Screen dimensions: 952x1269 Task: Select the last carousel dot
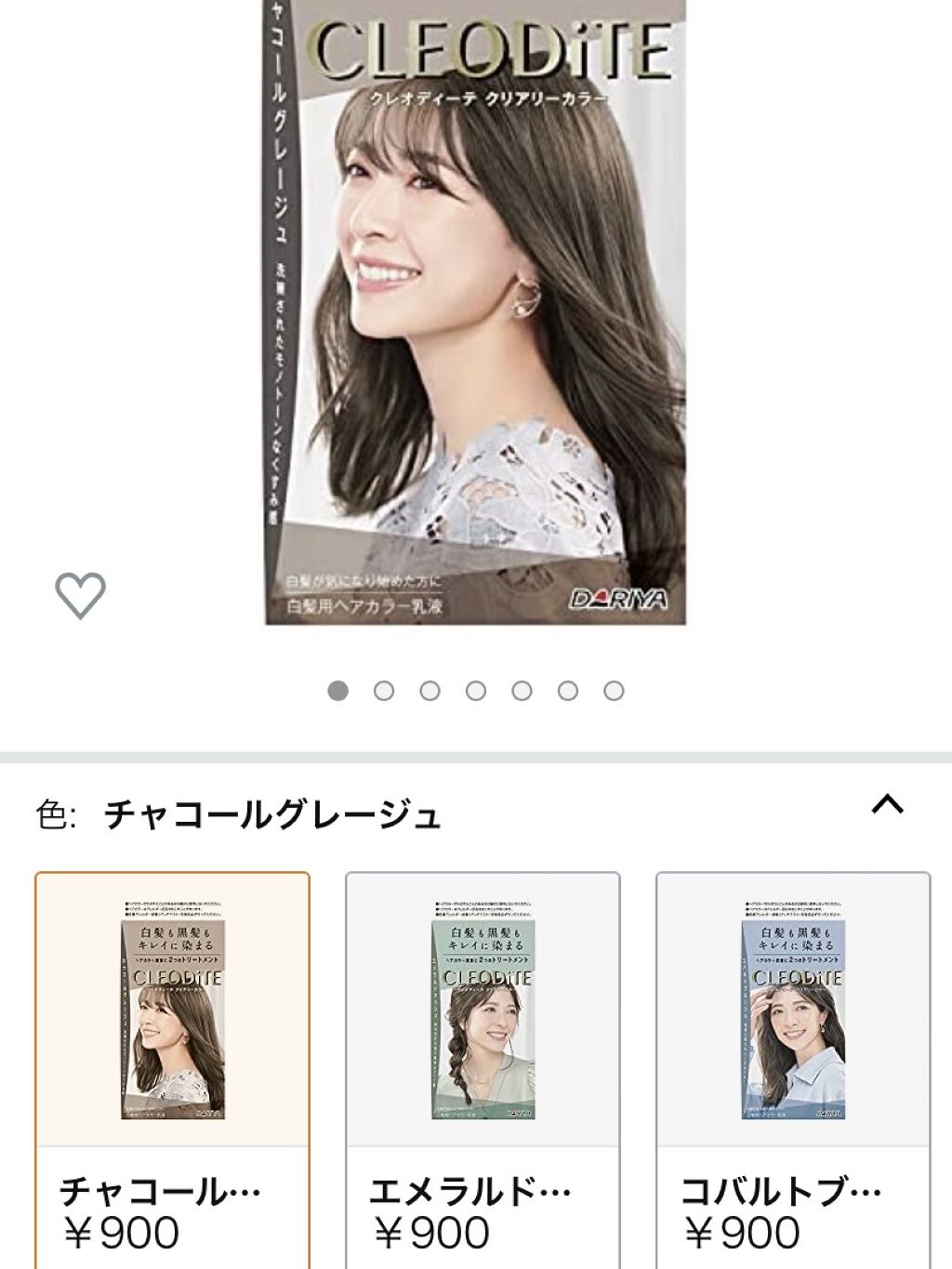(613, 690)
